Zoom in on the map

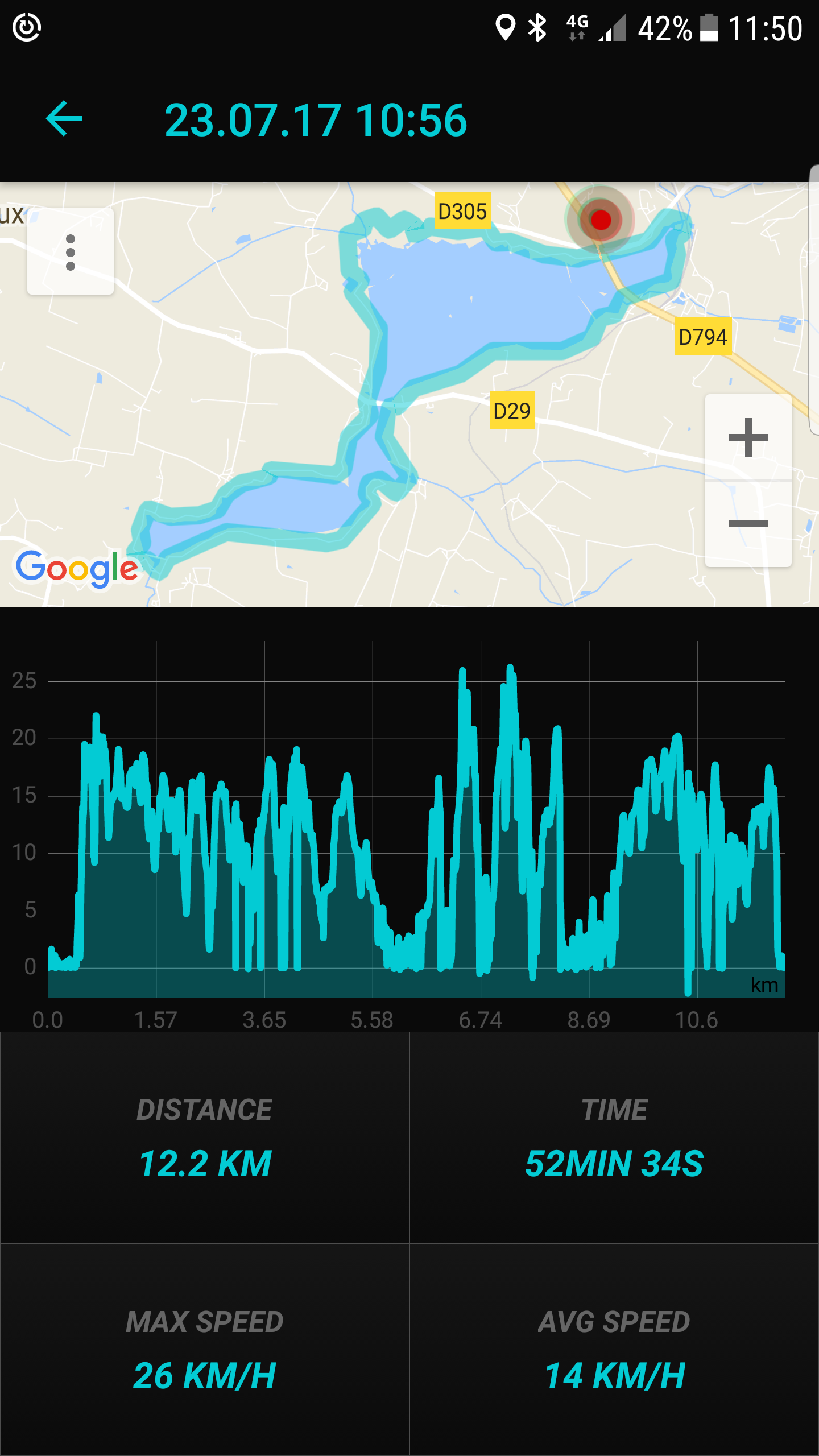point(748,437)
